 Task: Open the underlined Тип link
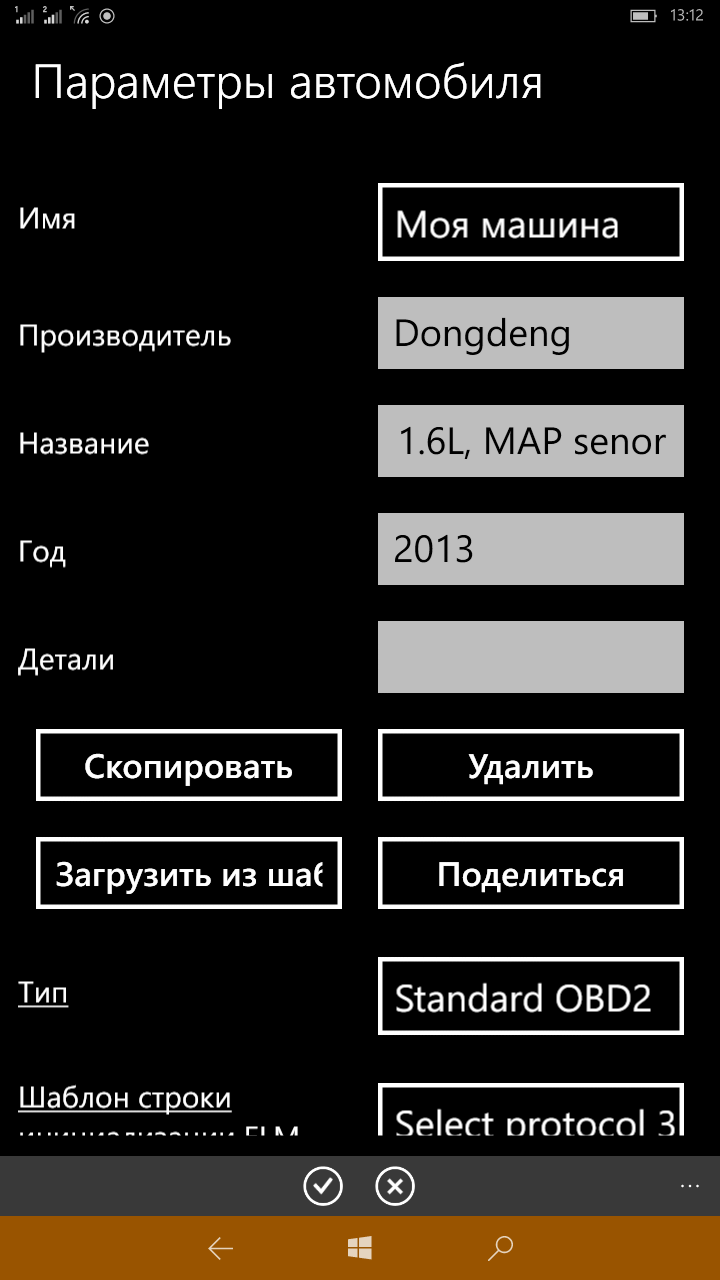[43, 993]
